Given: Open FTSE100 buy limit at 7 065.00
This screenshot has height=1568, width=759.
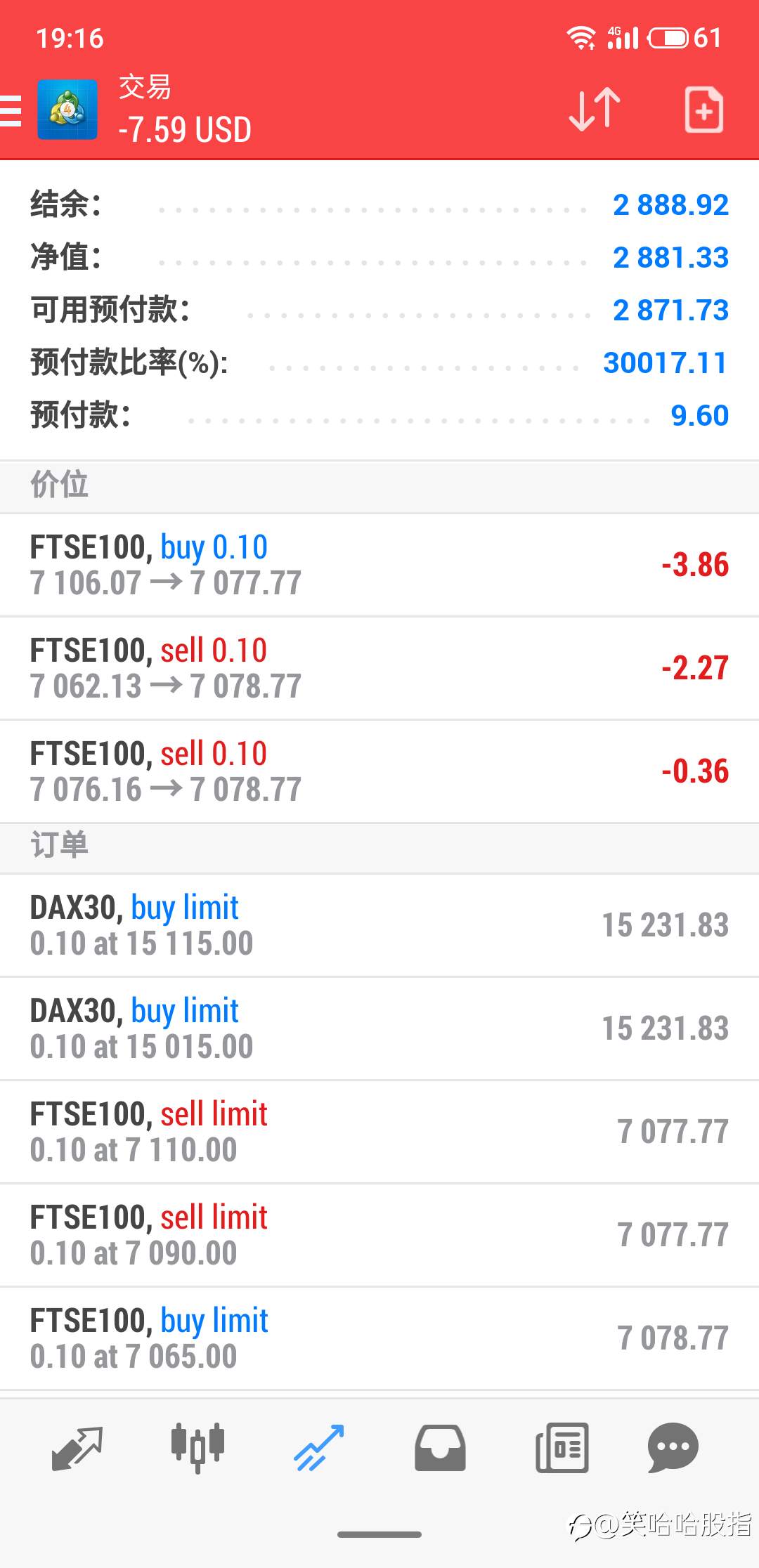Looking at the screenshot, I should [x=379, y=1338].
